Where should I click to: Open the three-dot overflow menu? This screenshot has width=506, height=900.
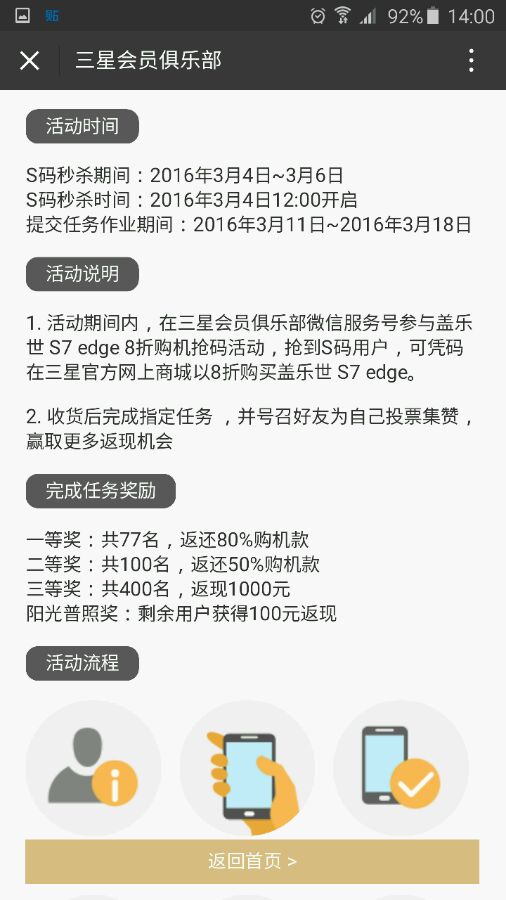pyautogui.click(x=471, y=60)
